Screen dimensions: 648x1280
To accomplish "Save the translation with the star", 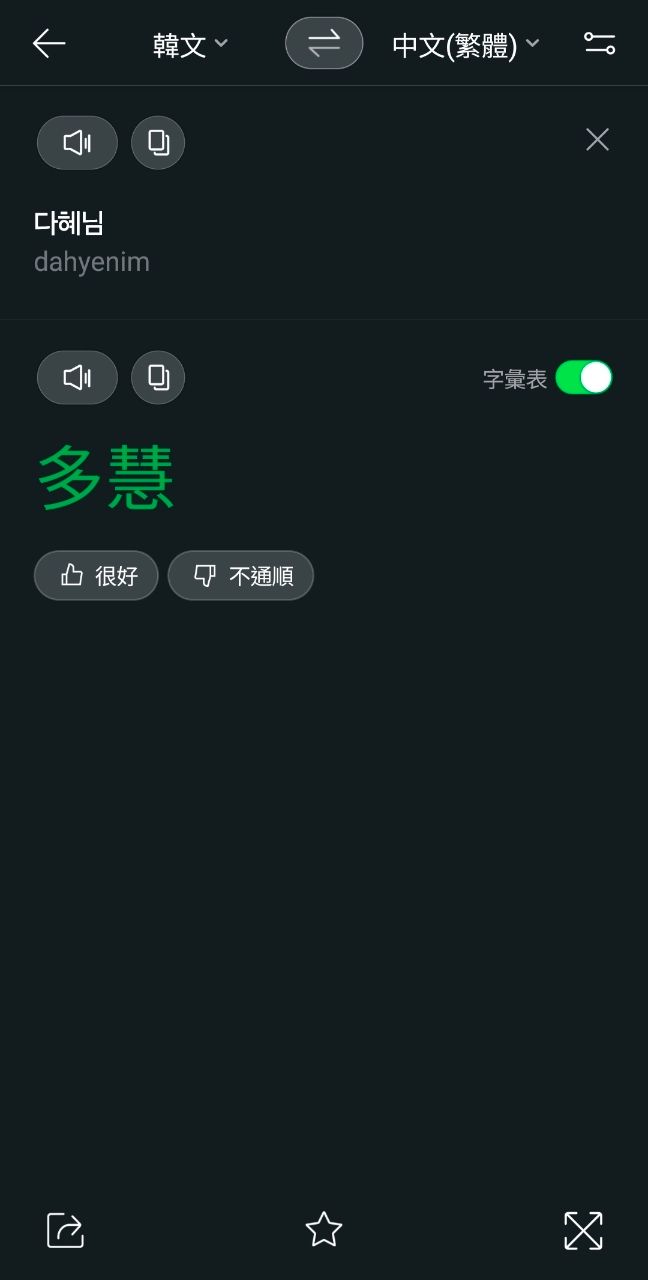I will 324,1229.
